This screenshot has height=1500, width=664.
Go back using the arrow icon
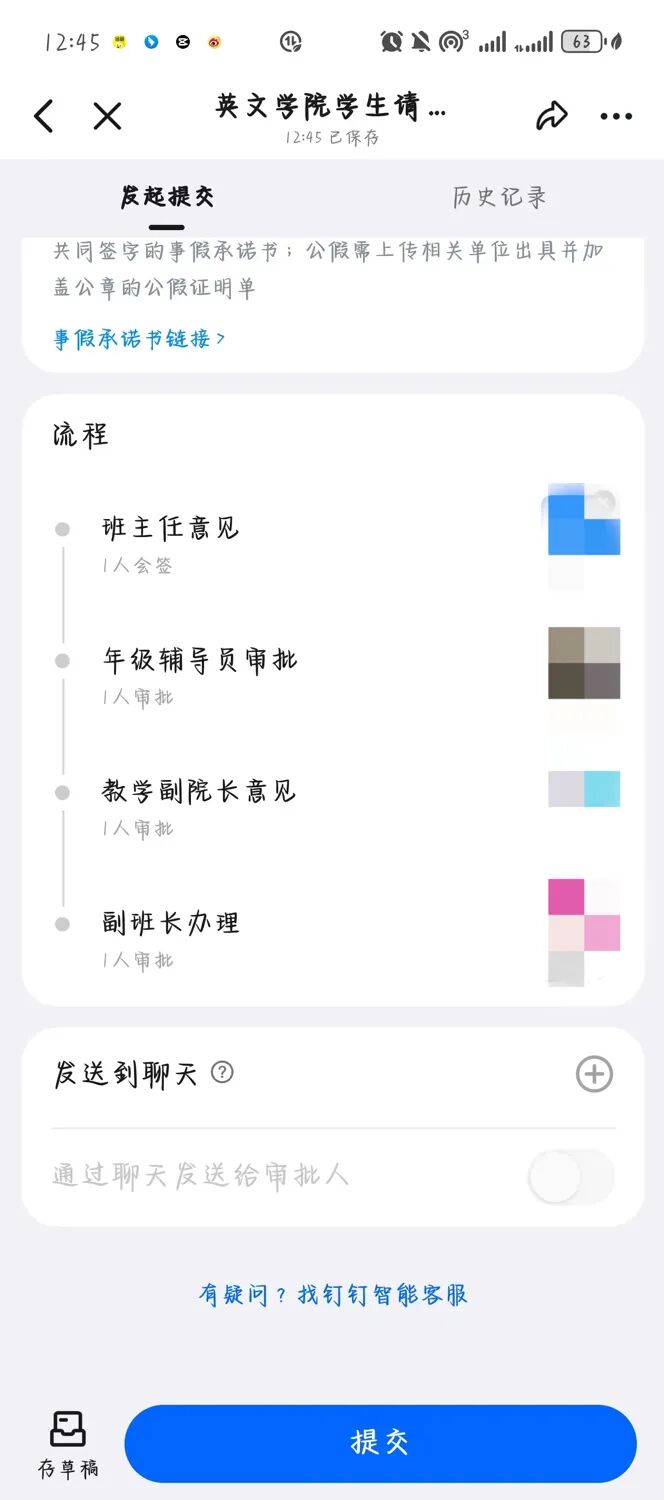pyautogui.click(x=43, y=116)
